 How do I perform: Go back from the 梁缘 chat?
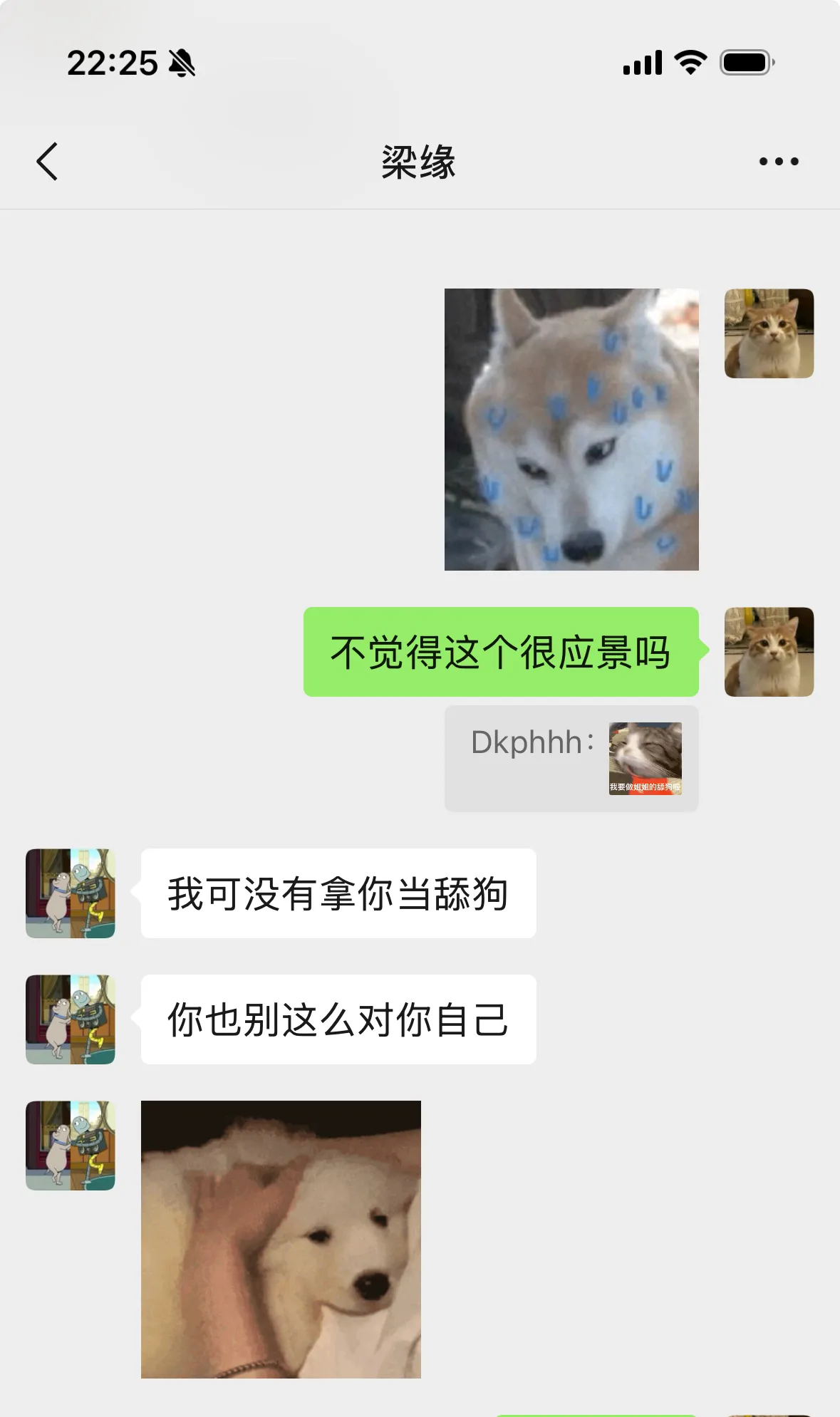(47, 162)
